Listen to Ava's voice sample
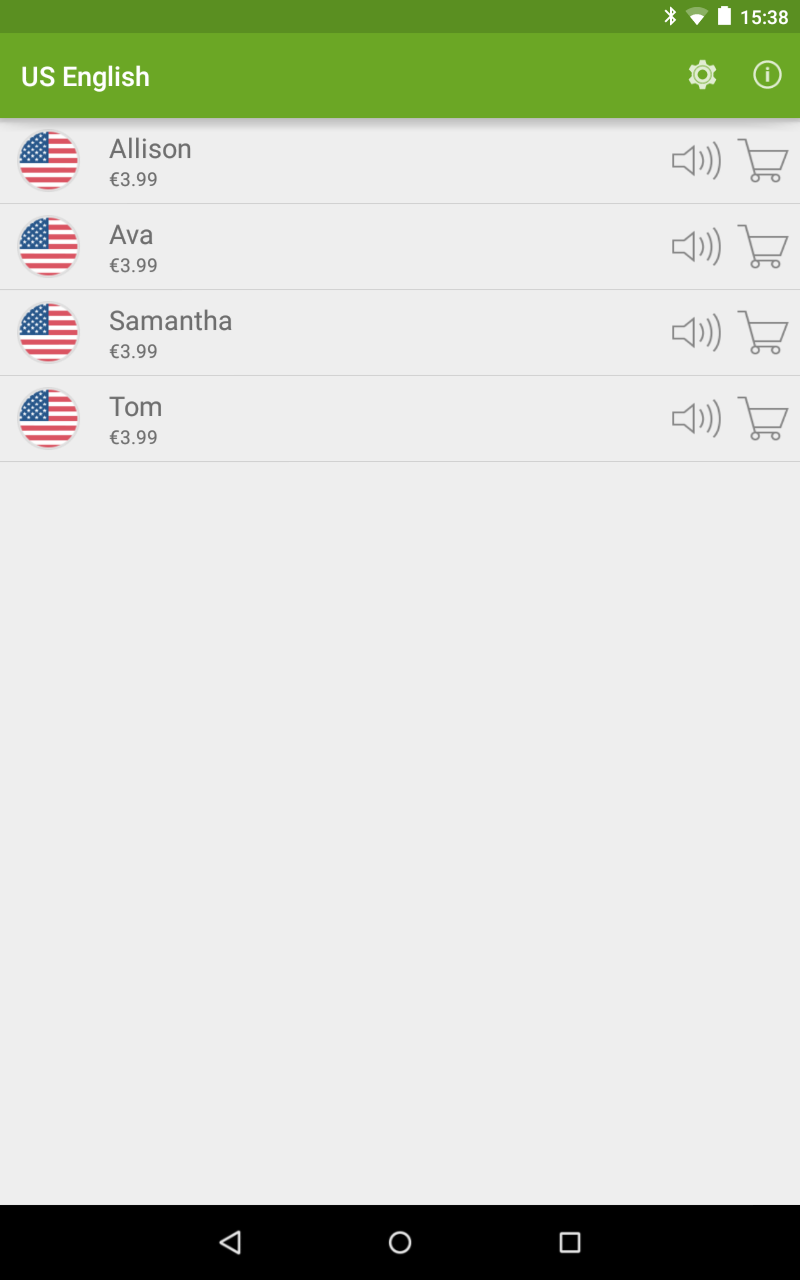Screen dimensions: 800x1280 coord(696,247)
